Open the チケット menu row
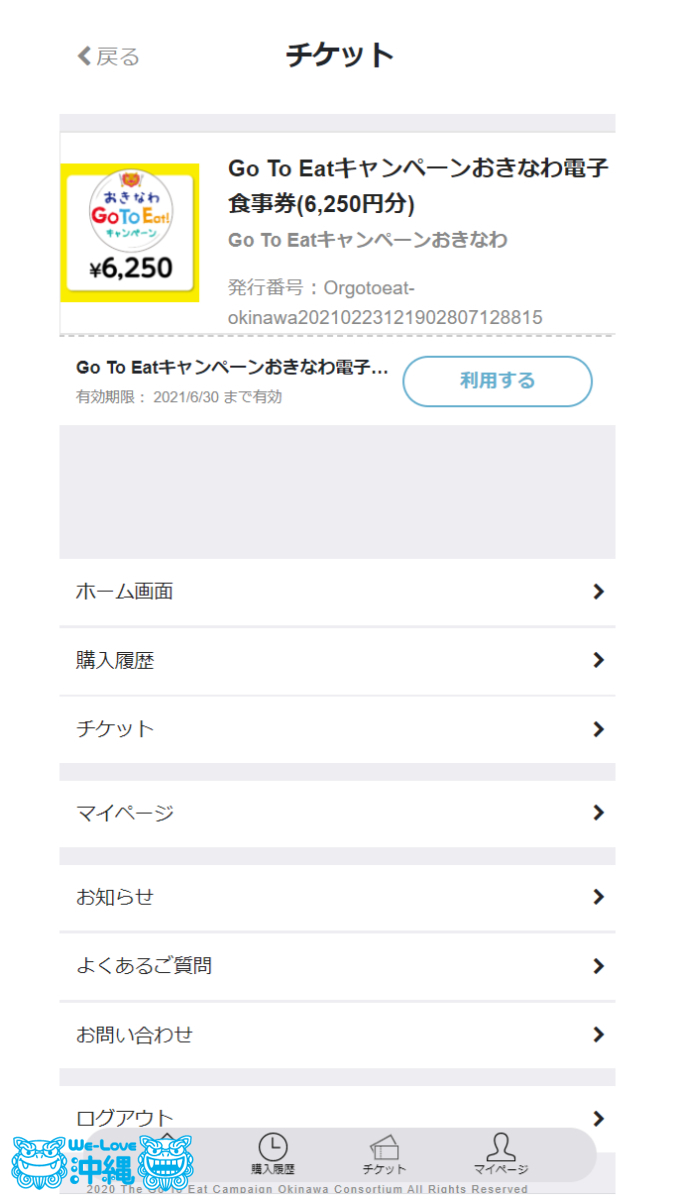The width and height of the screenshot is (675, 1200). coord(337,730)
